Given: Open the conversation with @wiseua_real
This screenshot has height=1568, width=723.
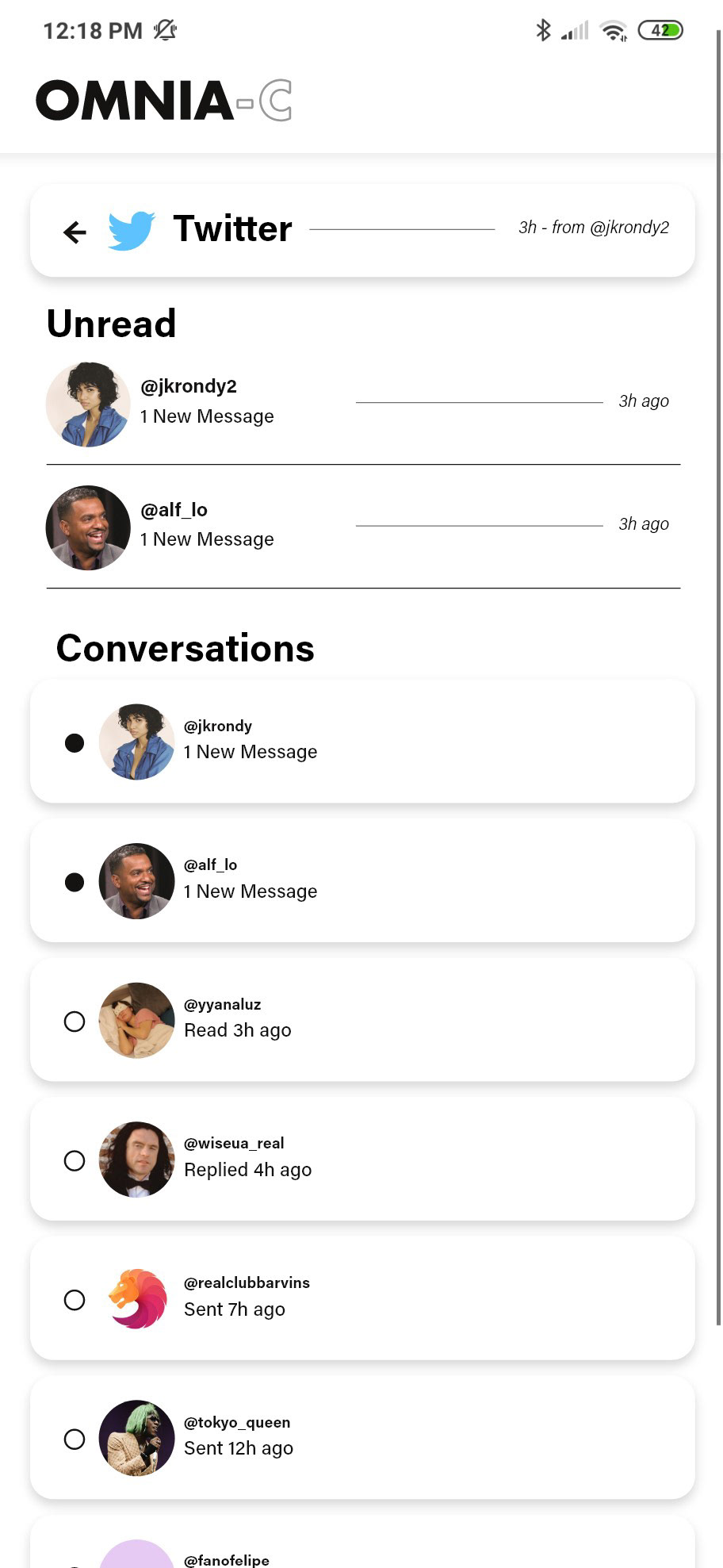Looking at the screenshot, I should tap(362, 1159).
